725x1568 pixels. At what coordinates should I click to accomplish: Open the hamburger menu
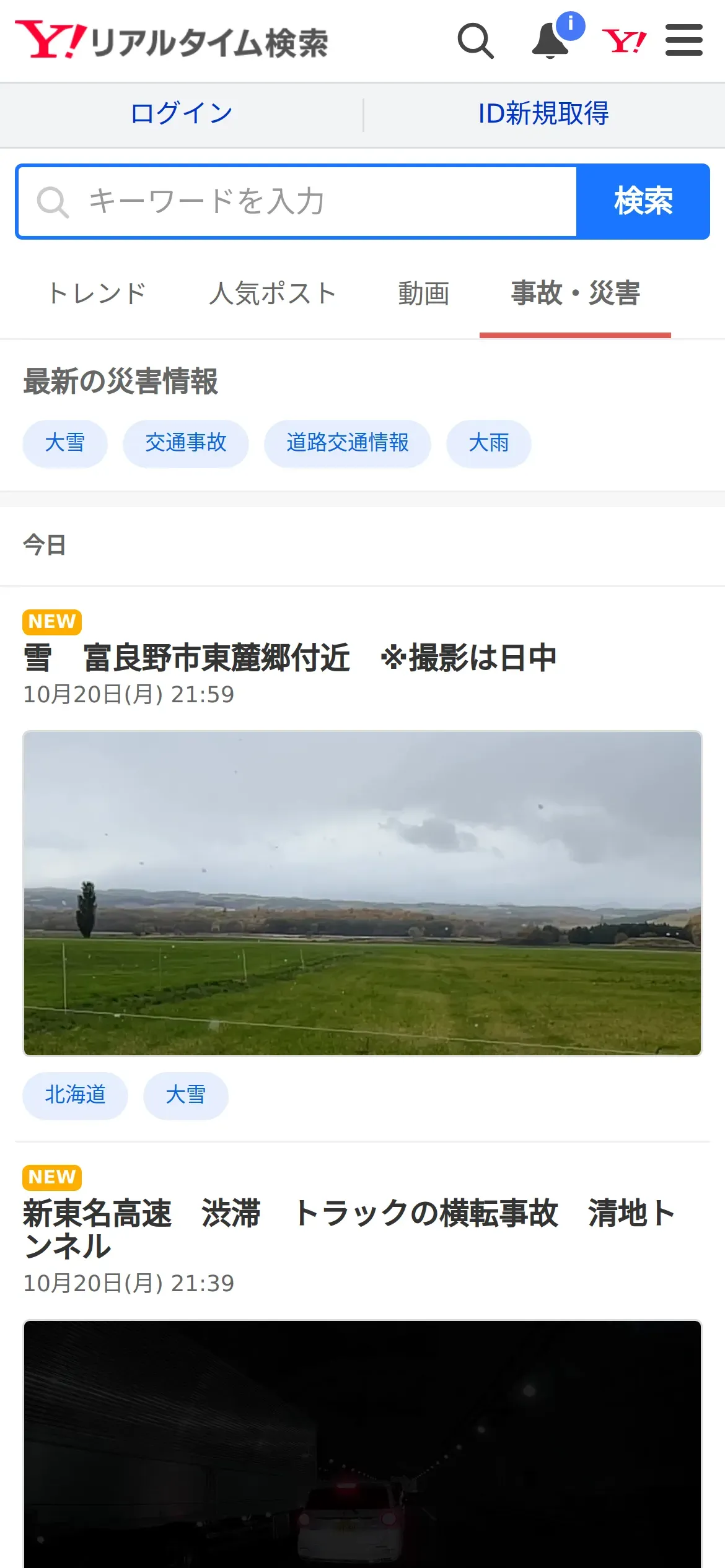(x=683, y=41)
